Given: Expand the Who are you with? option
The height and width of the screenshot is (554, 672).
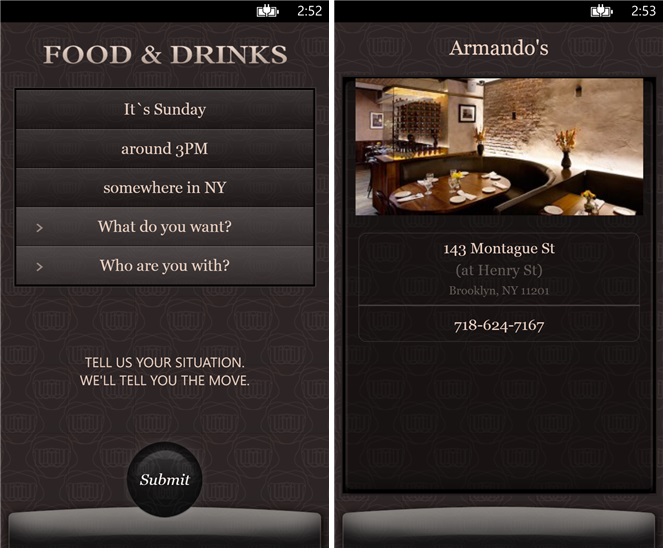Looking at the screenshot, I should (x=165, y=266).
